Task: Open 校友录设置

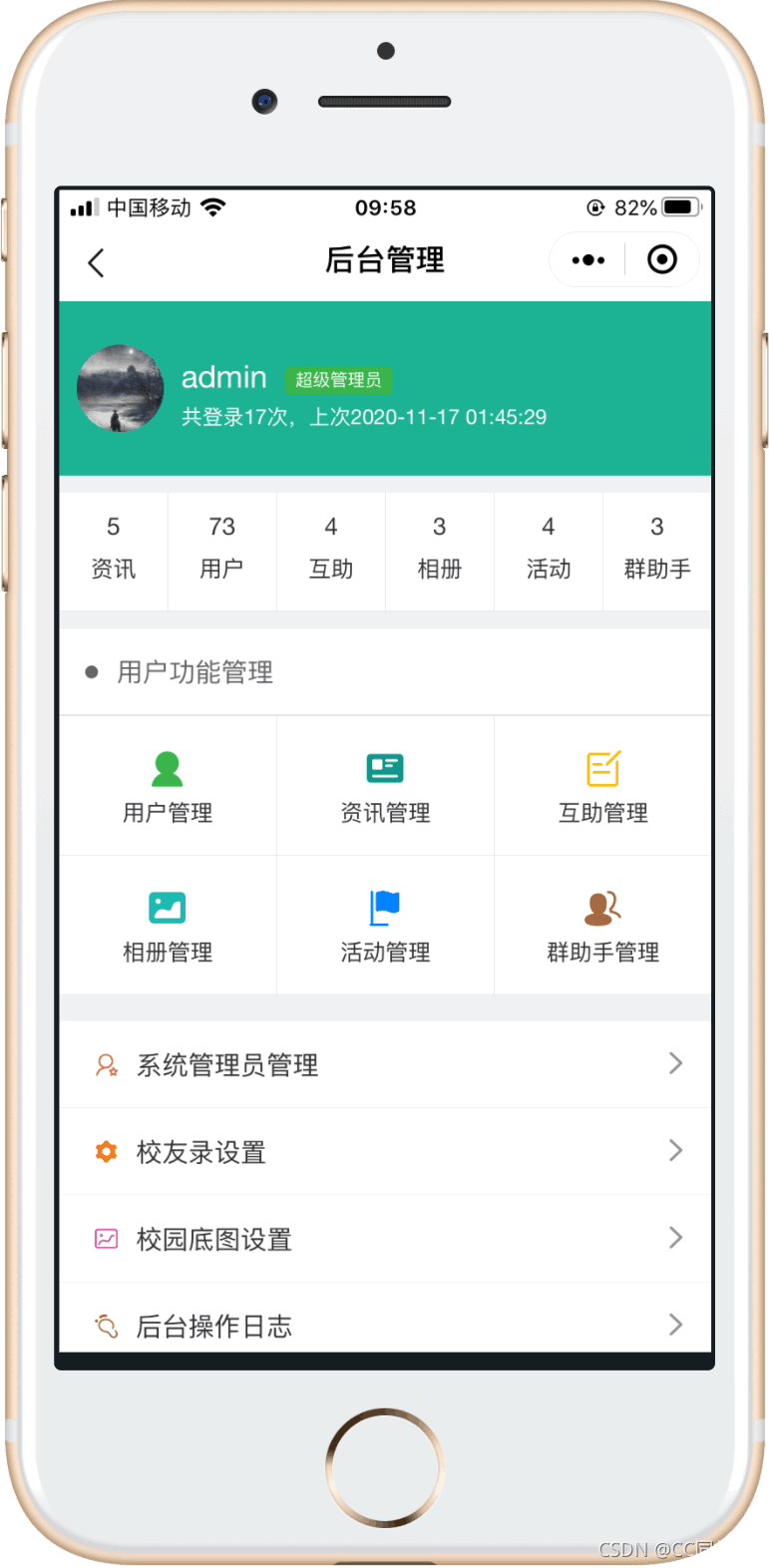Action: pyautogui.click(x=385, y=1151)
